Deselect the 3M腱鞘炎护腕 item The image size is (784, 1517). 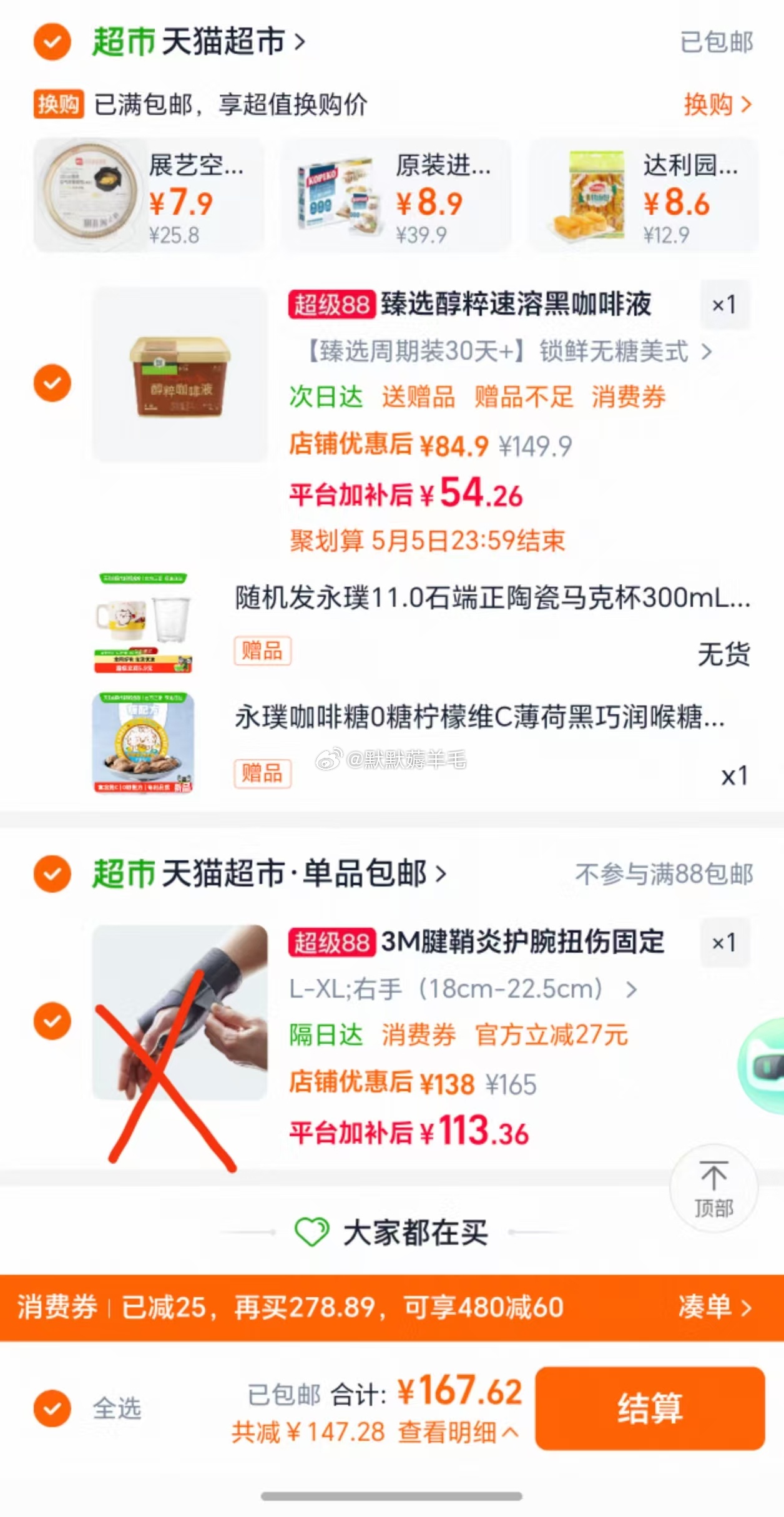(x=52, y=1021)
